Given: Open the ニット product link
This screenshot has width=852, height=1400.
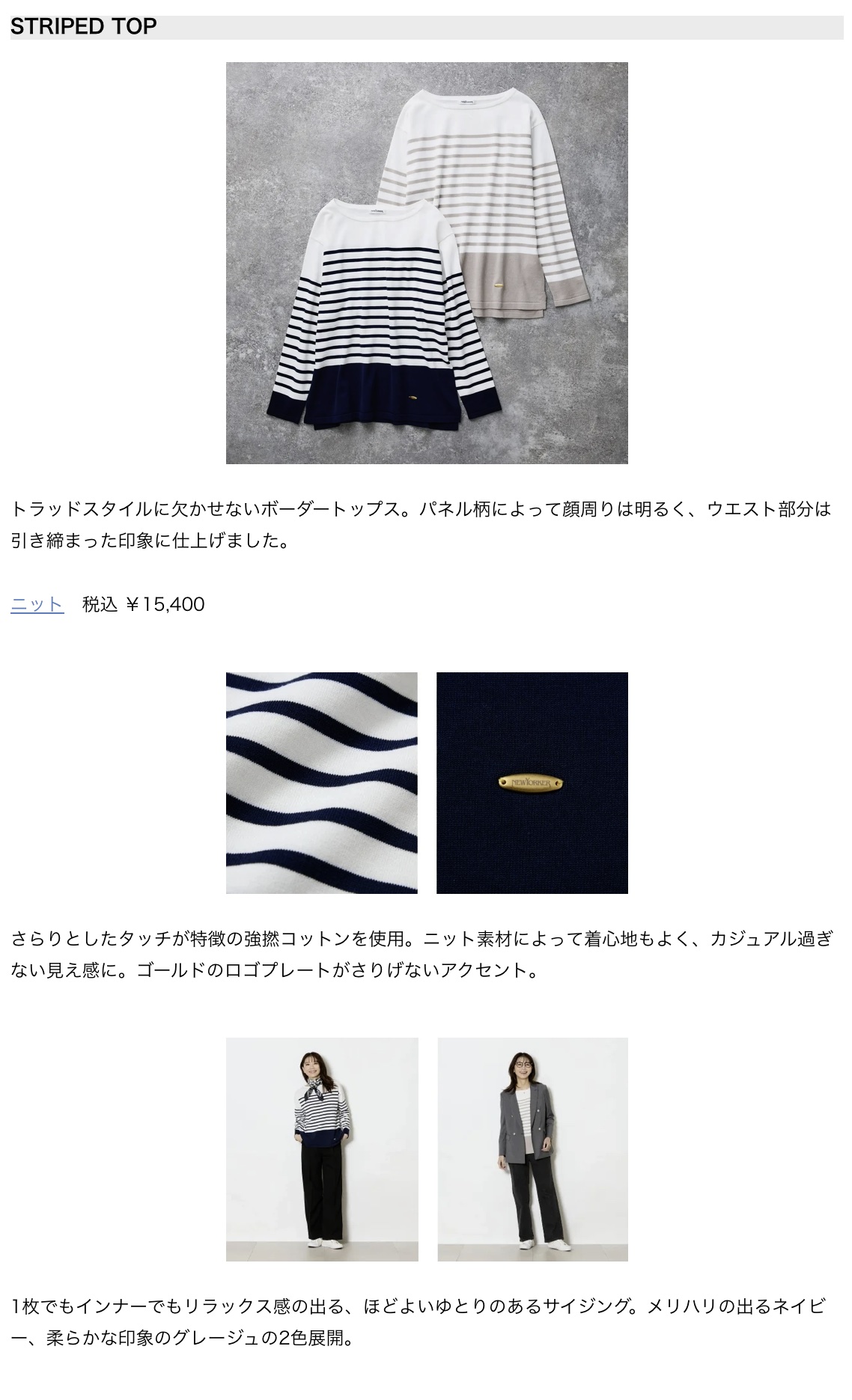Looking at the screenshot, I should [x=37, y=604].
